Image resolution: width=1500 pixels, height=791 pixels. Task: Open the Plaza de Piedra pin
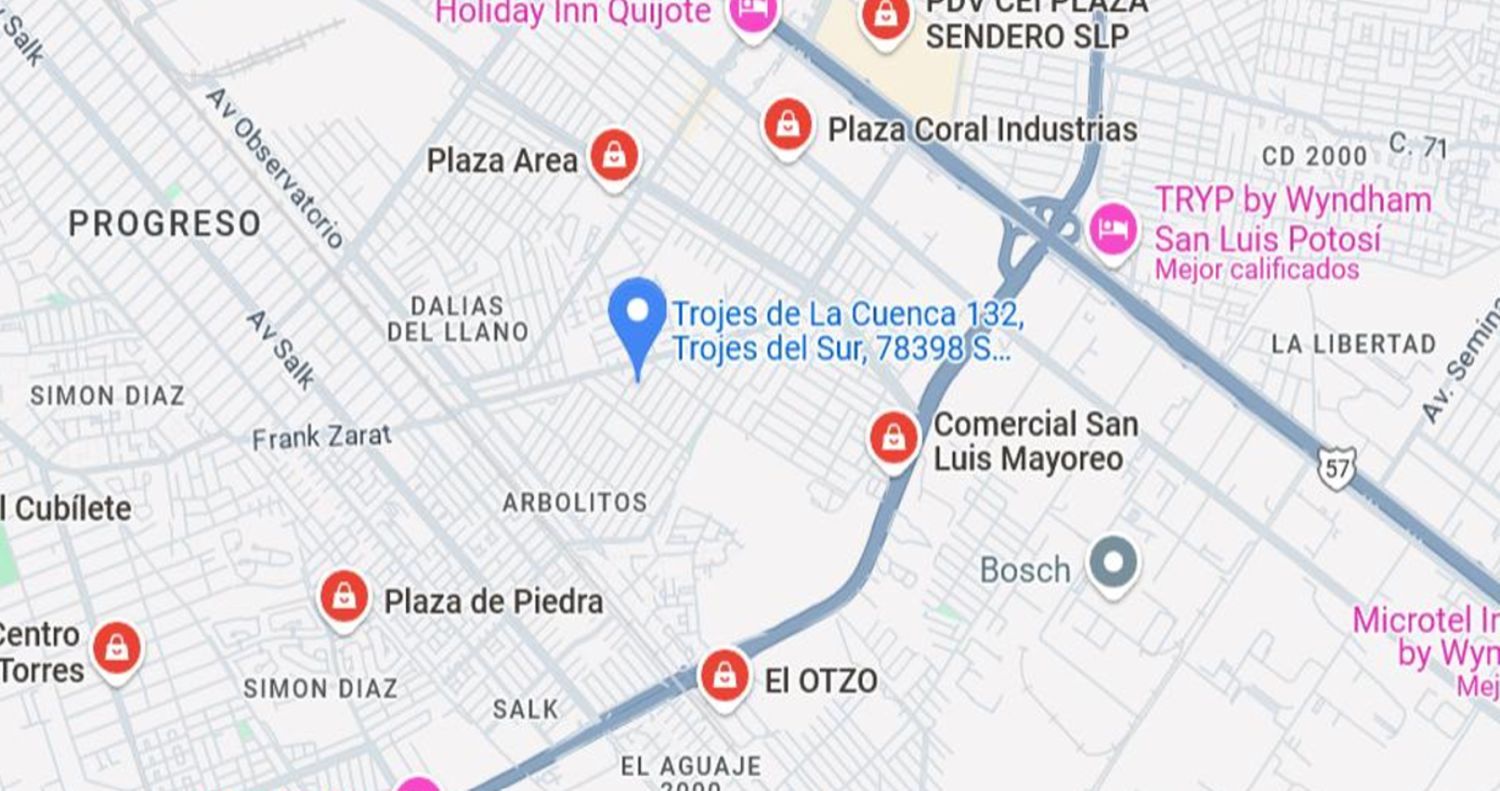(x=344, y=598)
